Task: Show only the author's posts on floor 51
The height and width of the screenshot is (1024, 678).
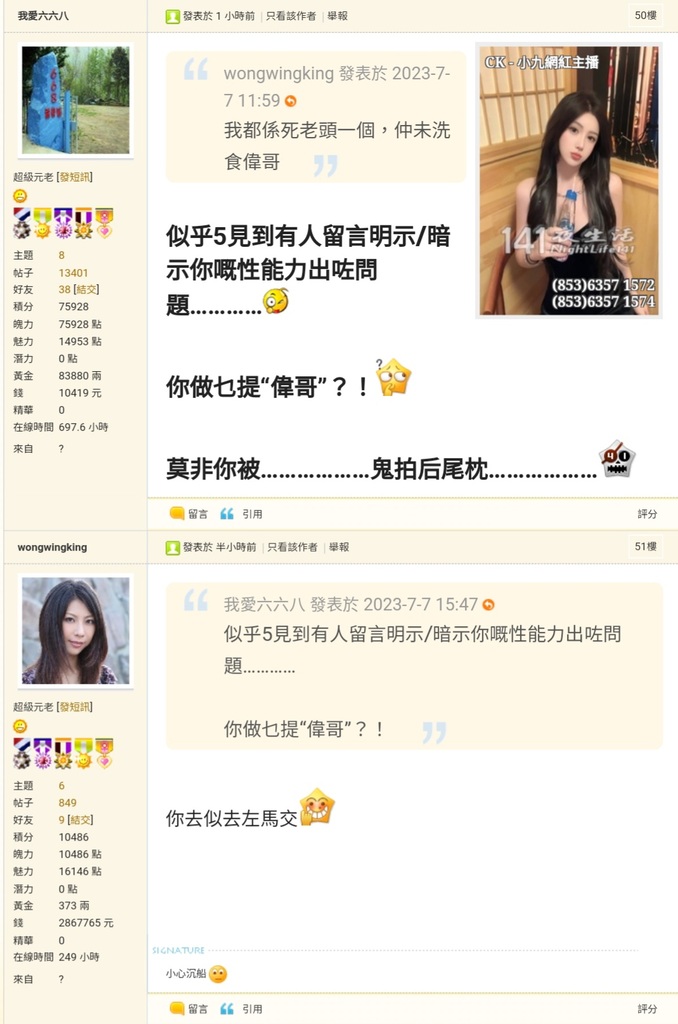Action: 291,548
